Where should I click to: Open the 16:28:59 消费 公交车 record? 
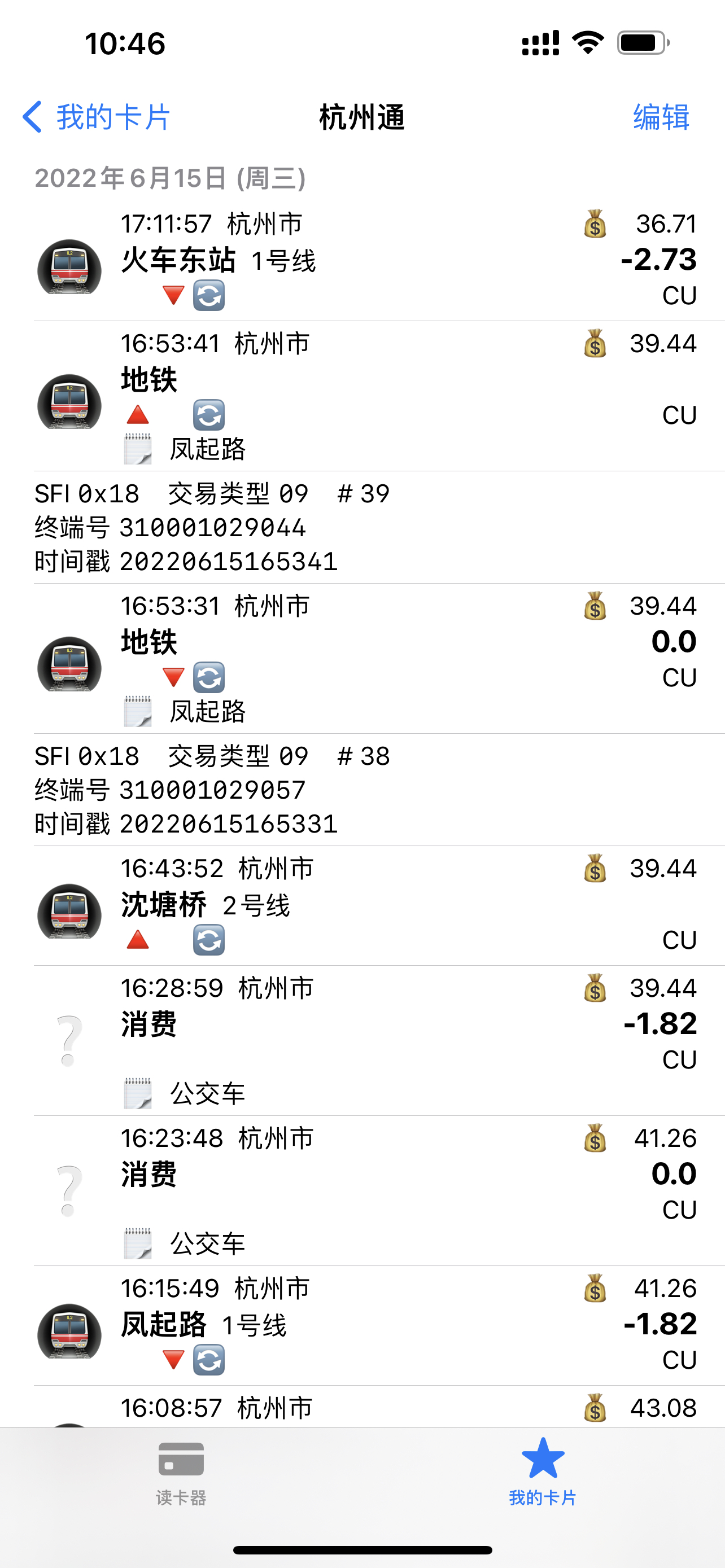click(365, 1040)
